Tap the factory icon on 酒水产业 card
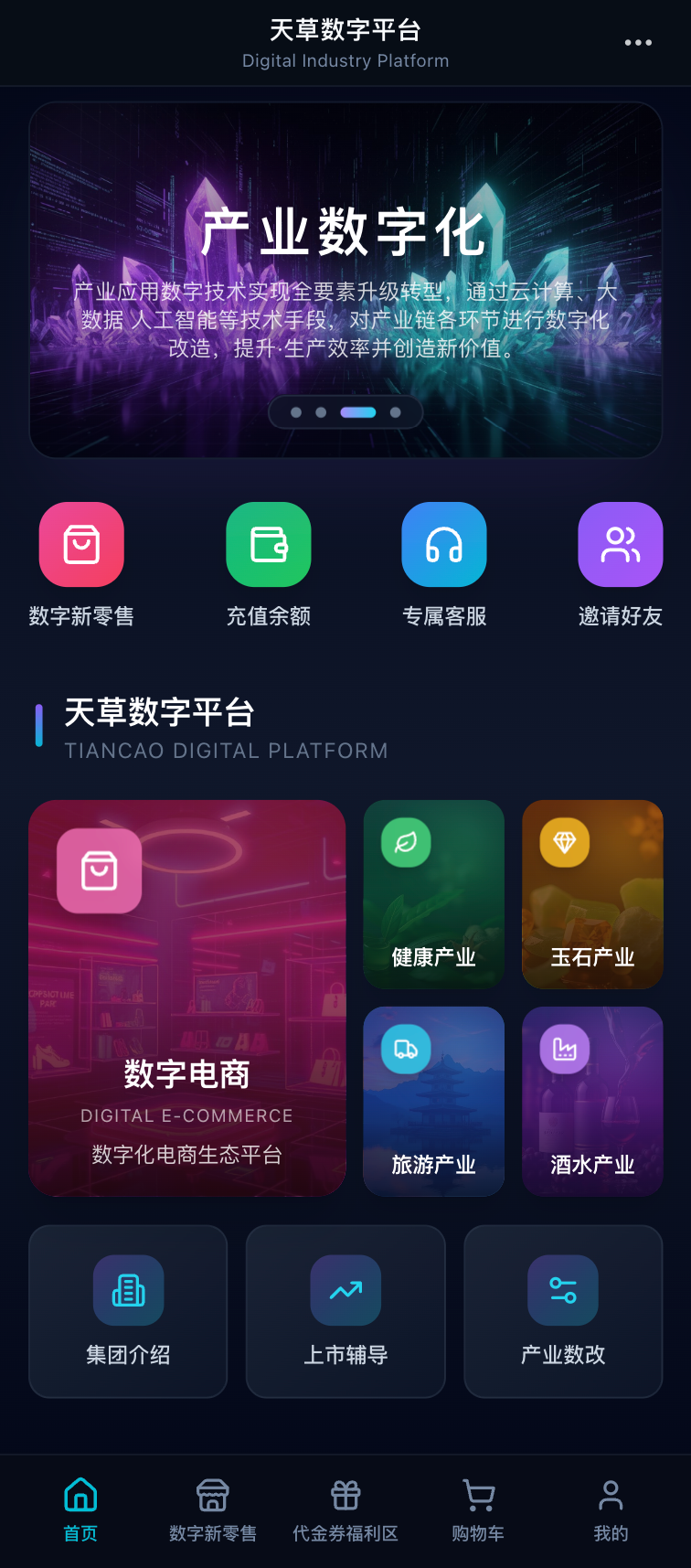This screenshot has width=691, height=1568. click(x=564, y=1049)
